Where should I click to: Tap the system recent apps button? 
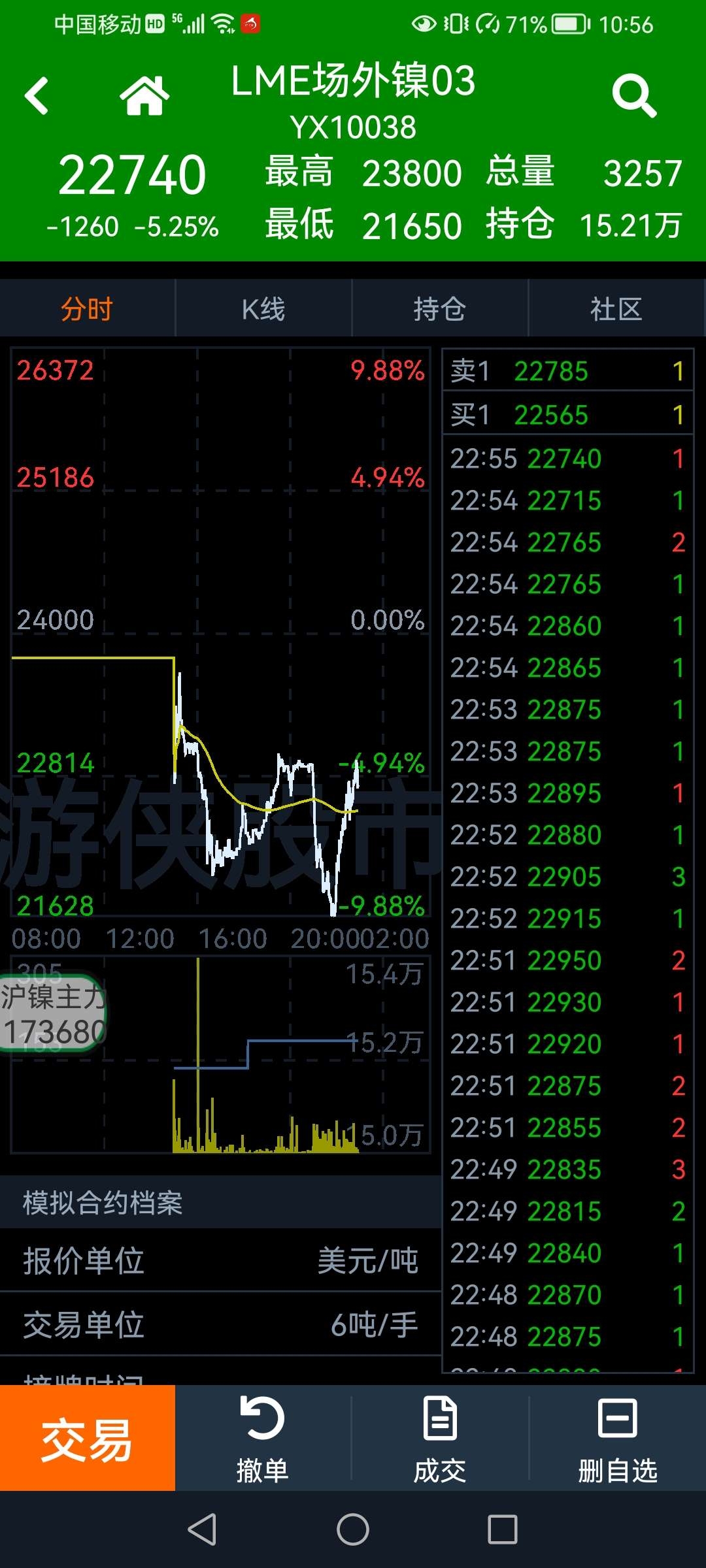tap(503, 1529)
